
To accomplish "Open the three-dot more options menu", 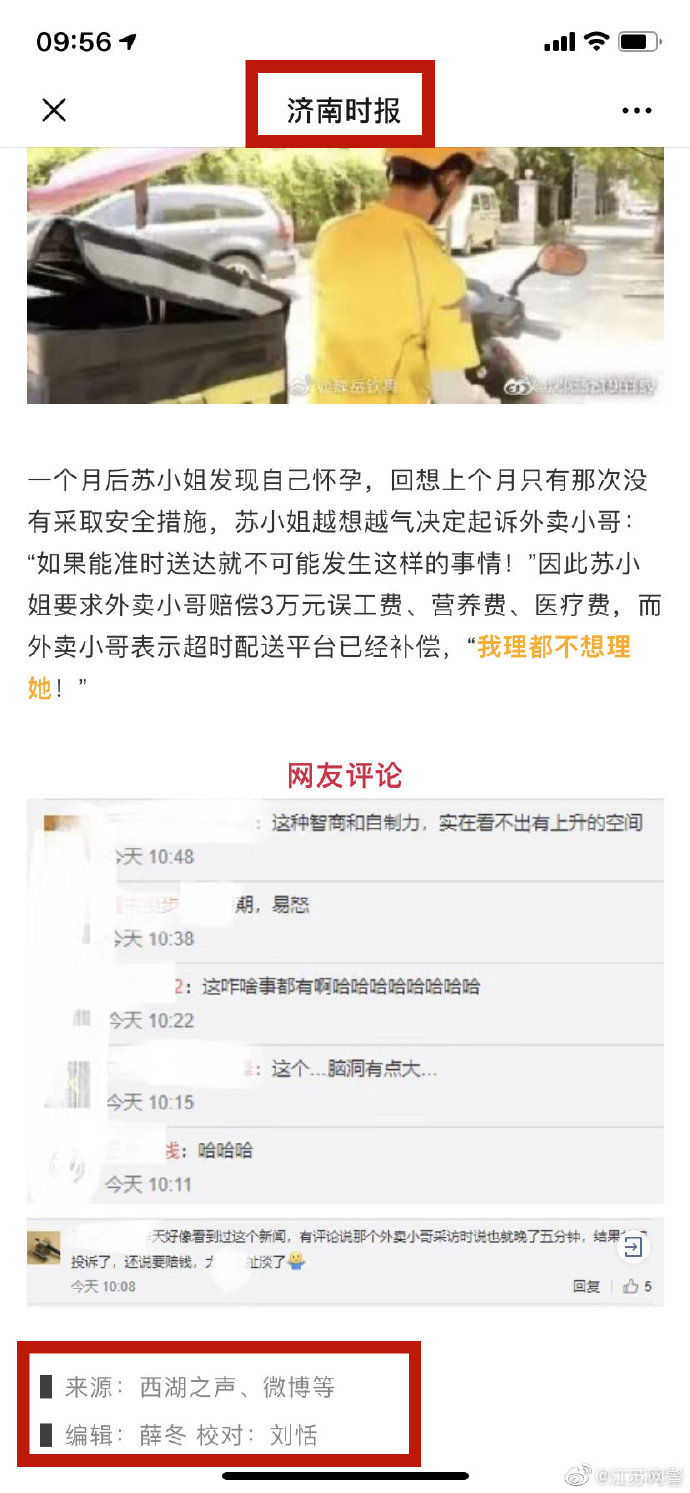I will click(x=636, y=111).
